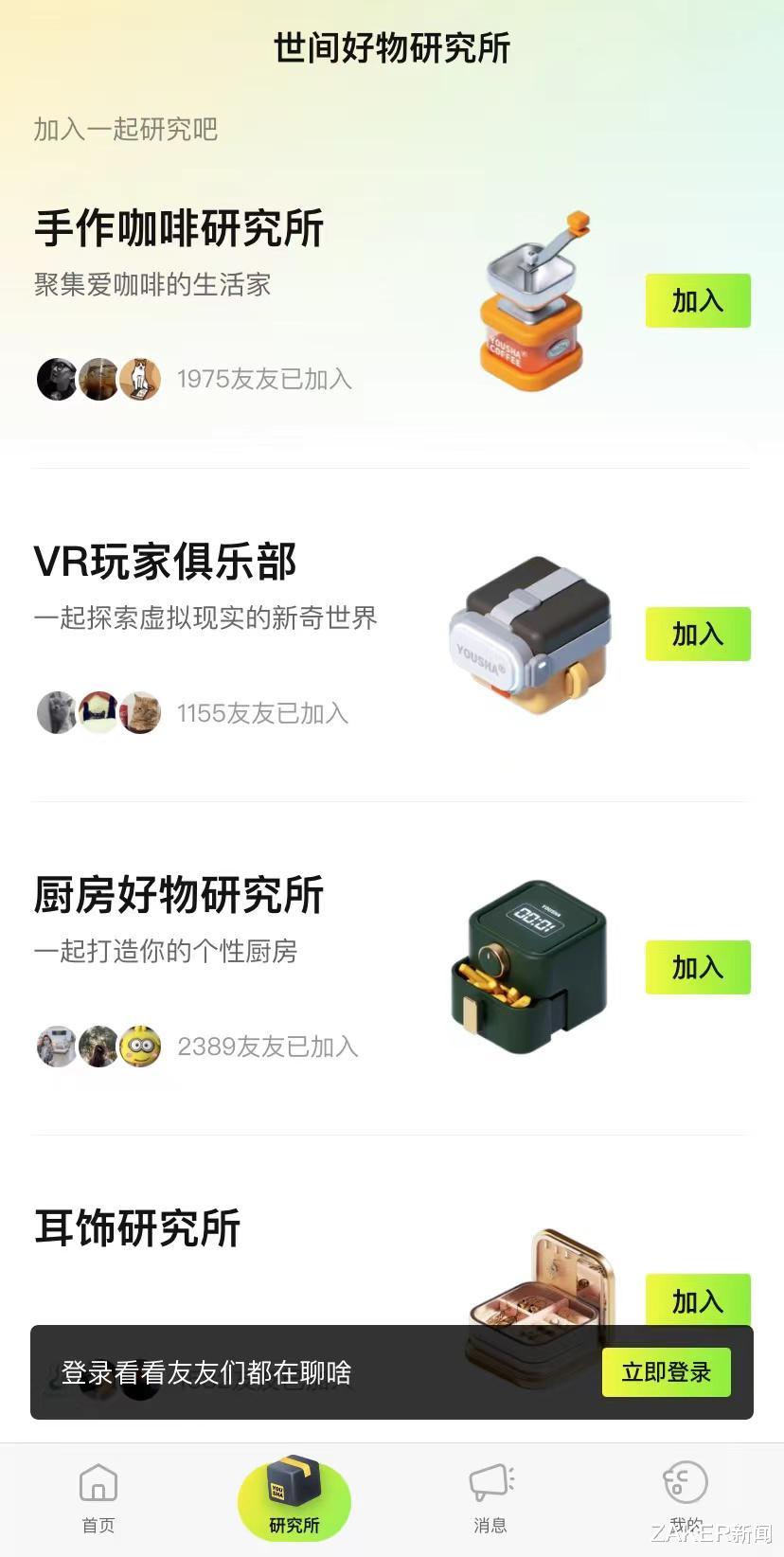Open the 手作咖啡研究所 group title
Image resolution: width=784 pixels, height=1557 pixels.
pyautogui.click(x=179, y=228)
